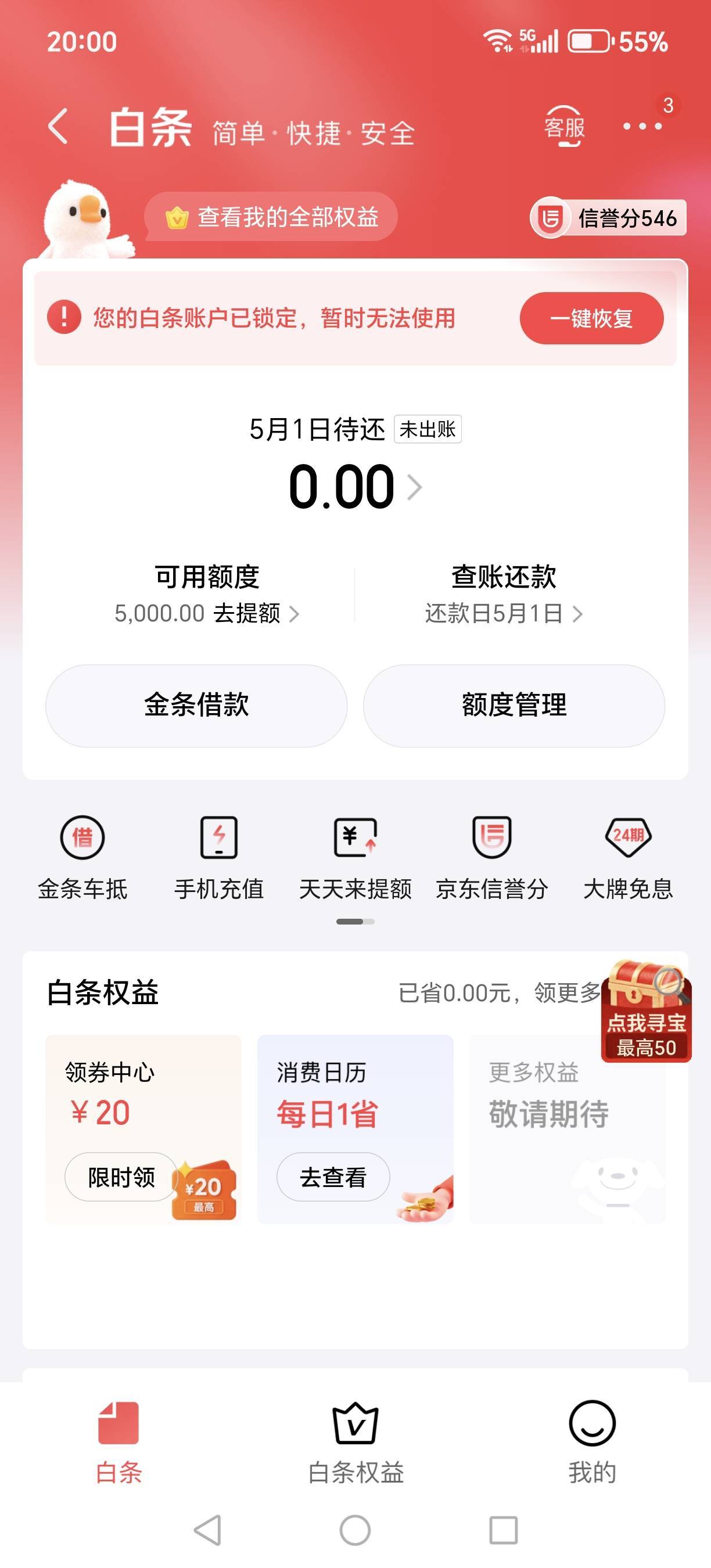Viewport: 711px width, 1568px height.
Task: Go back using the top-left arrow
Action: click(59, 127)
